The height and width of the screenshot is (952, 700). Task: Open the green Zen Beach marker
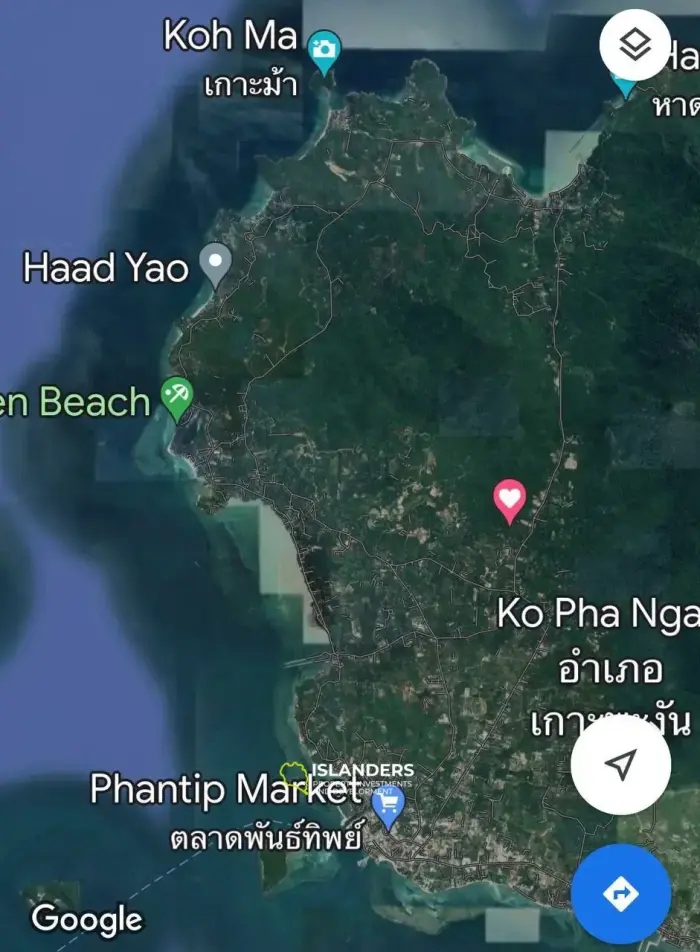[x=177, y=398]
